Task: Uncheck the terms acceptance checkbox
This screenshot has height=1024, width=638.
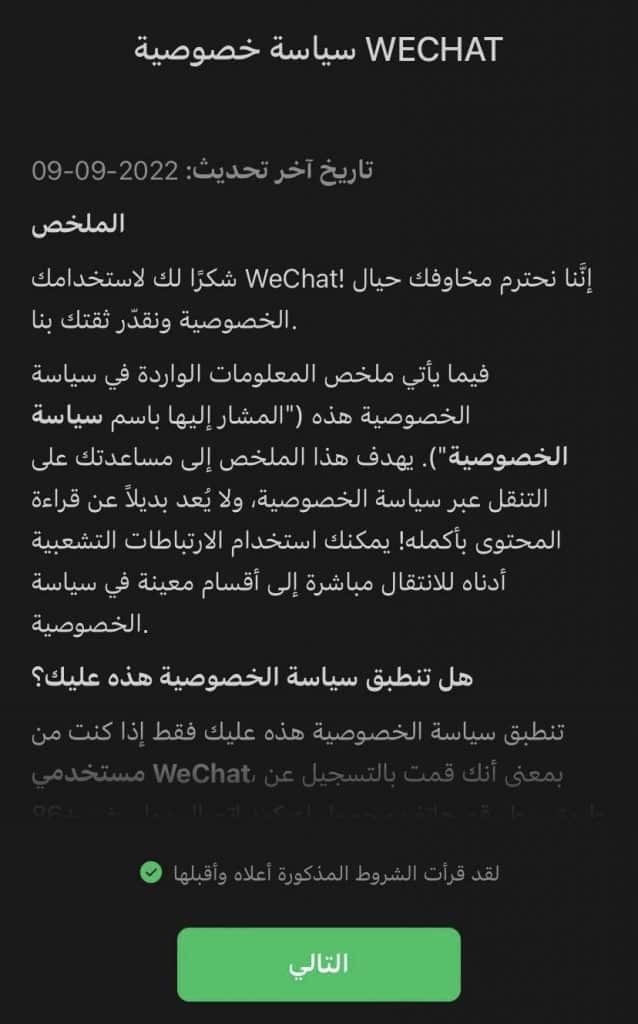Action: pos(151,872)
